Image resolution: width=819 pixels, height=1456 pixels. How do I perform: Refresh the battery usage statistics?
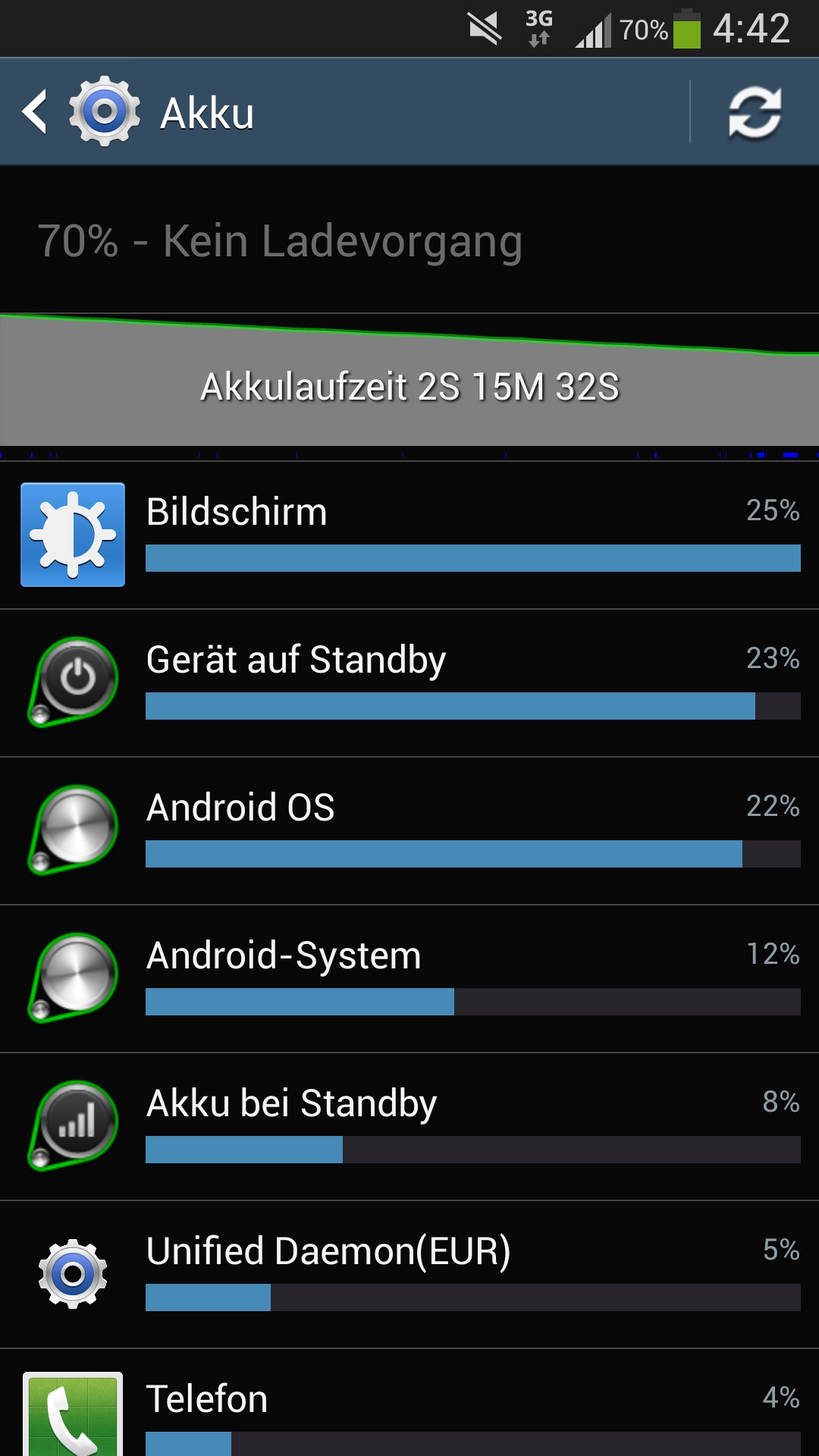755,112
